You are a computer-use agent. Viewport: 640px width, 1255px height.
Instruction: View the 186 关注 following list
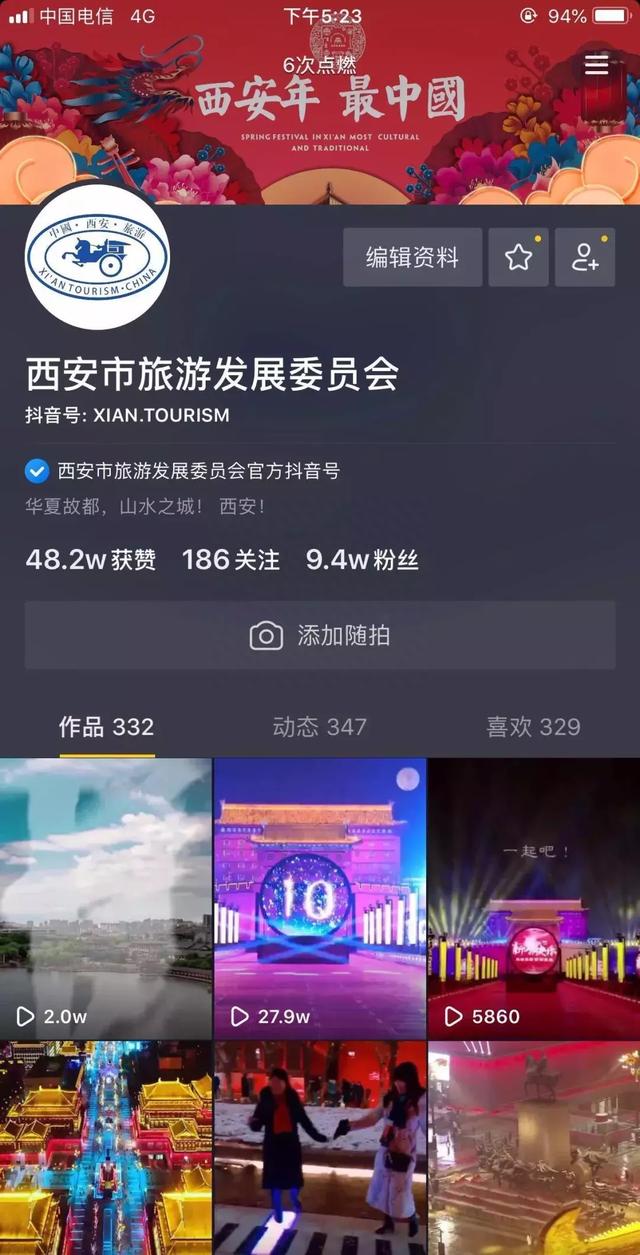tap(231, 560)
